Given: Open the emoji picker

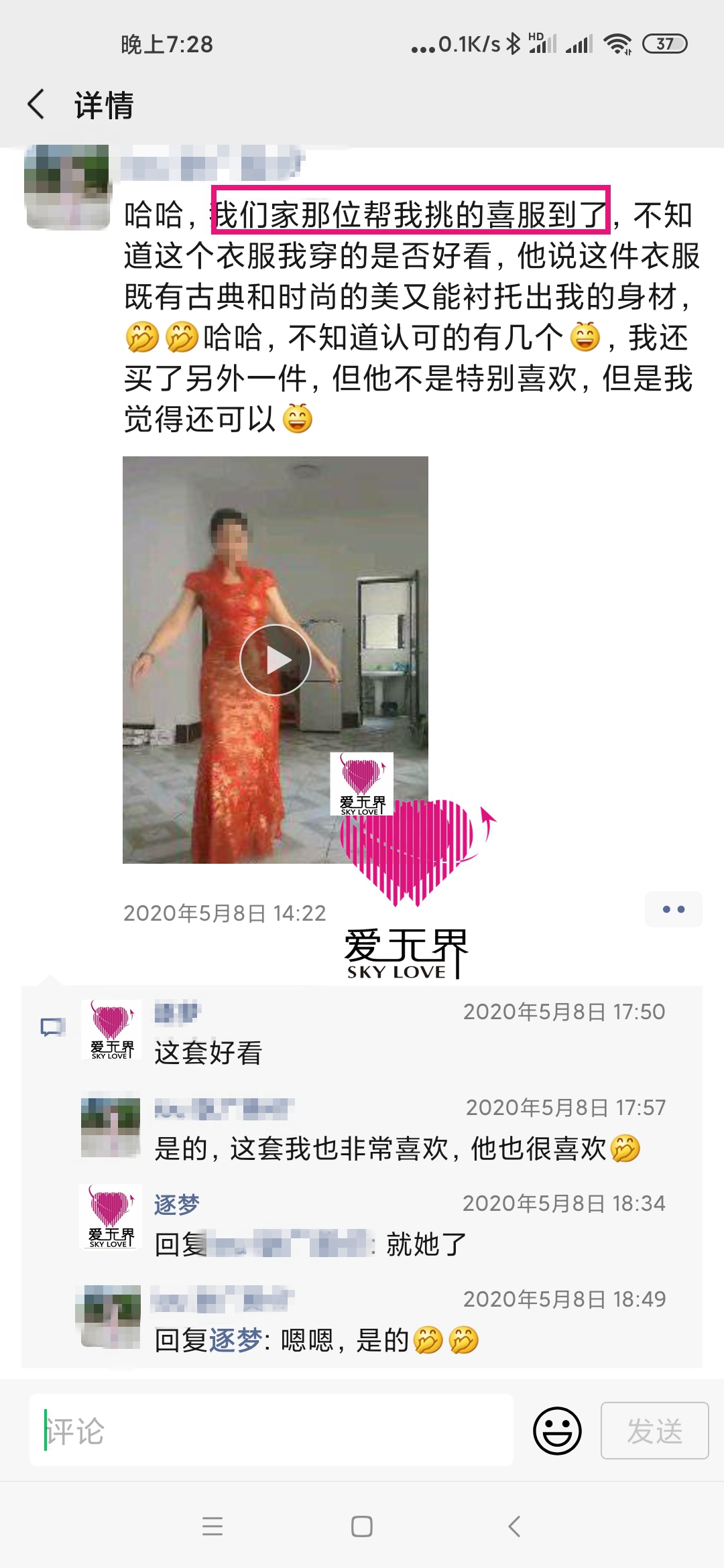Looking at the screenshot, I should point(556,1431).
